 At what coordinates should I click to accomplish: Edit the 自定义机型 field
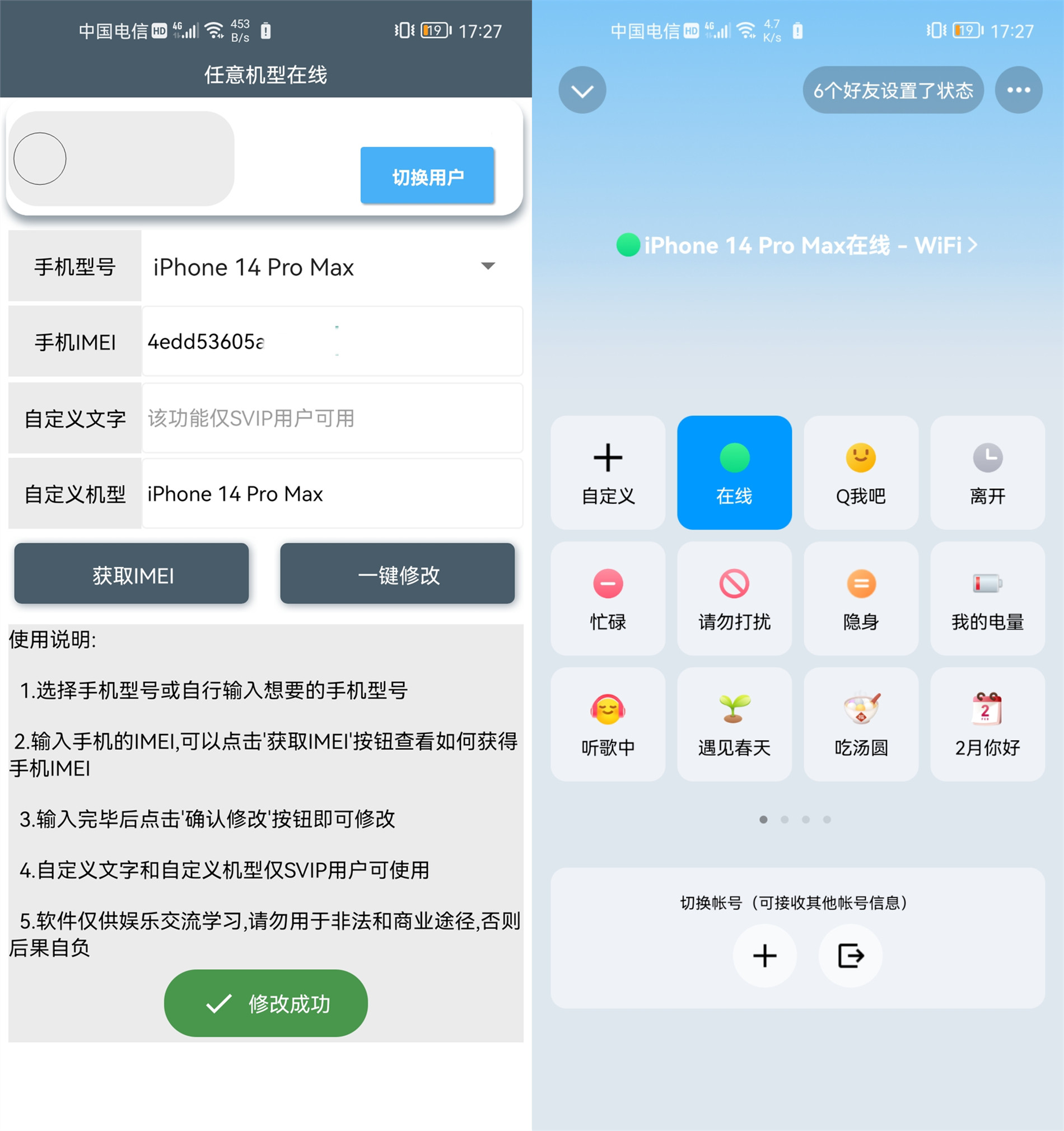pos(332,494)
